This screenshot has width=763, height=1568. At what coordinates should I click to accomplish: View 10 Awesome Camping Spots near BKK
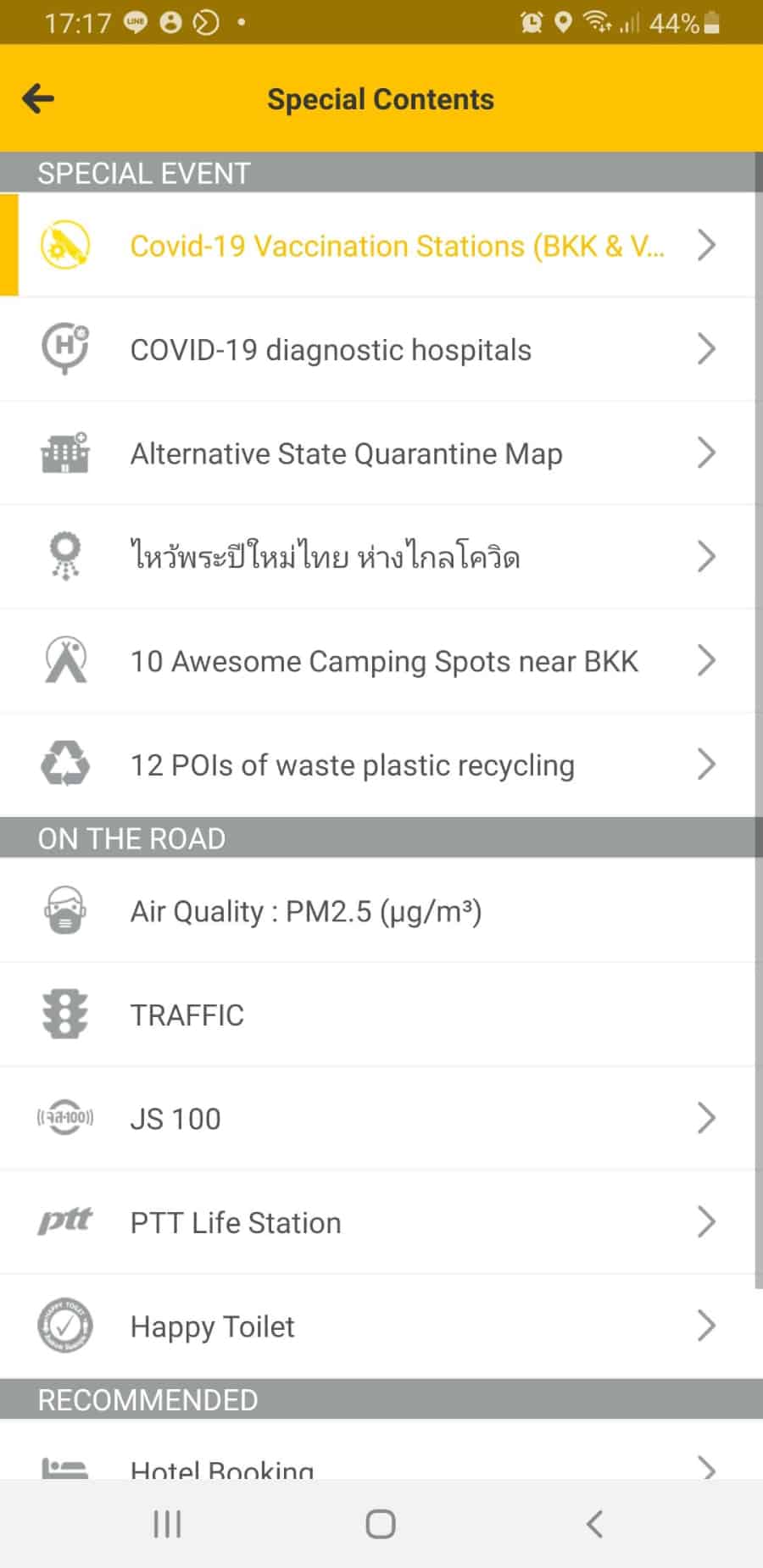[381, 661]
